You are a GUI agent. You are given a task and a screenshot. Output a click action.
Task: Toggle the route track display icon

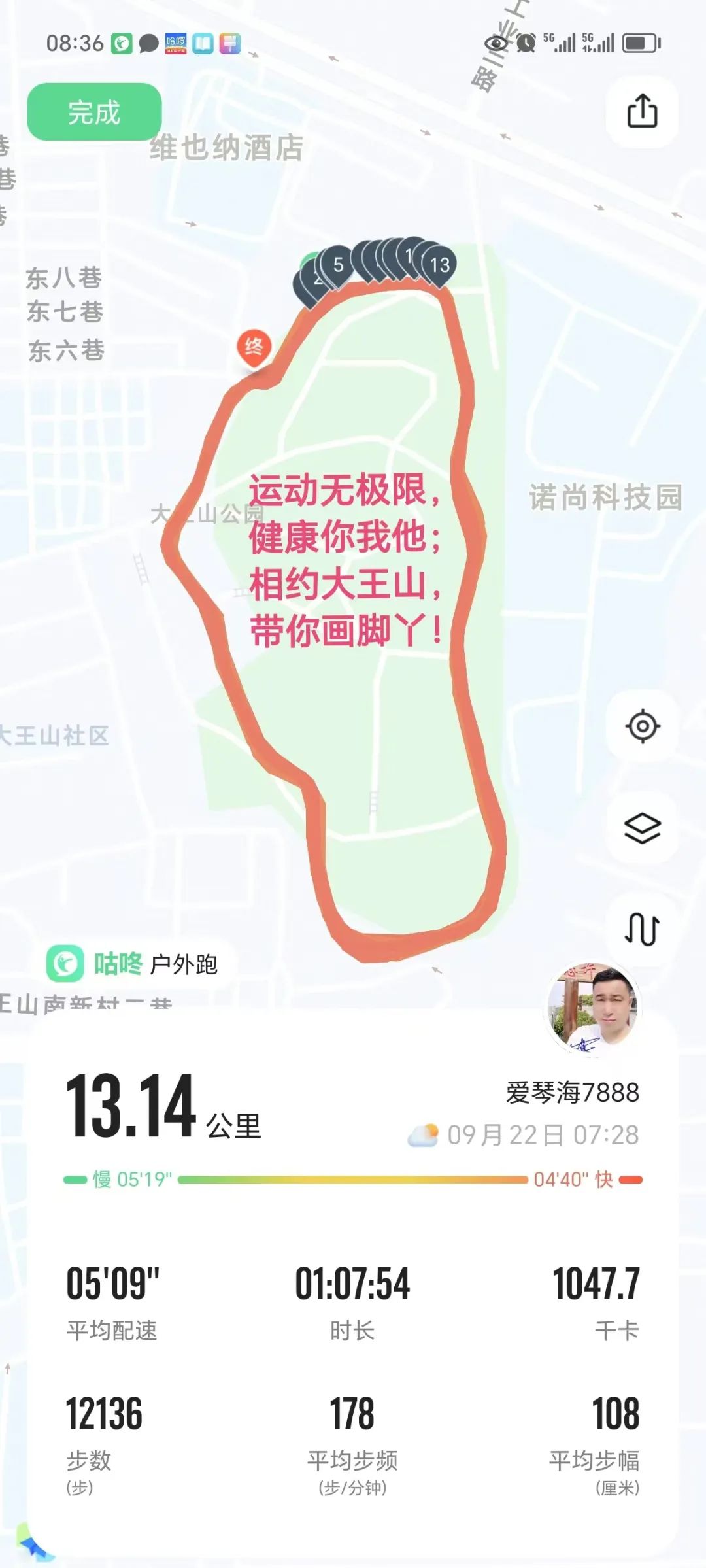(x=642, y=929)
